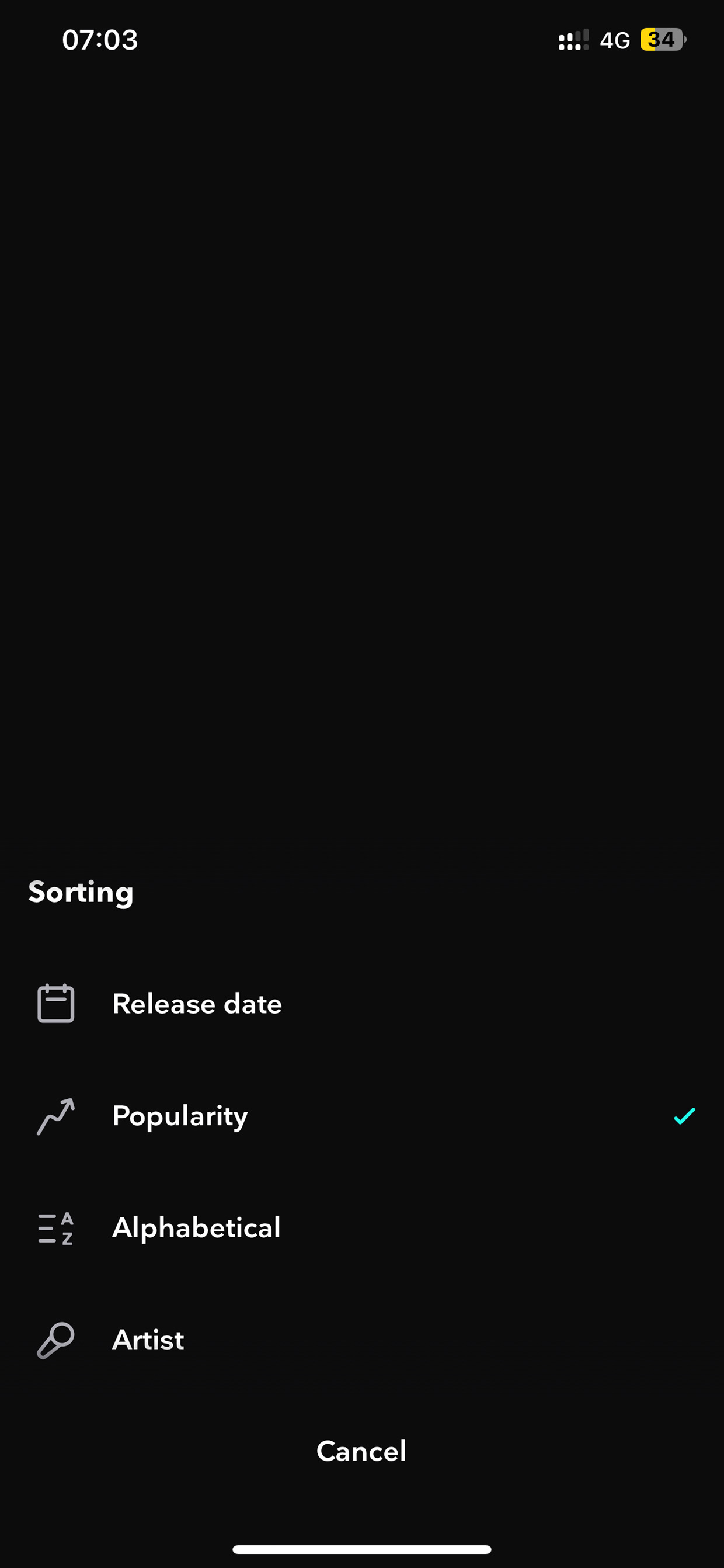Select the Popularity sorting option
The height and width of the screenshot is (1568, 724).
(x=362, y=1116)
